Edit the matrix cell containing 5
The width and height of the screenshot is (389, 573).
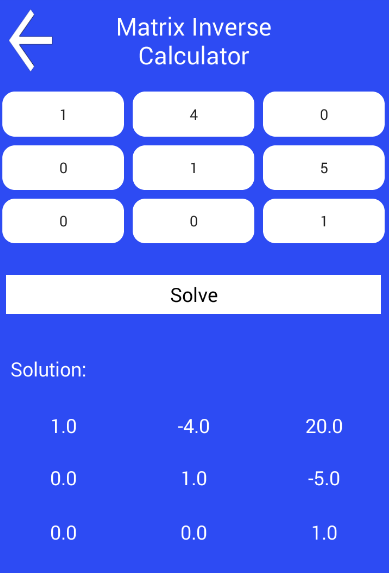[x=324, y=168]
